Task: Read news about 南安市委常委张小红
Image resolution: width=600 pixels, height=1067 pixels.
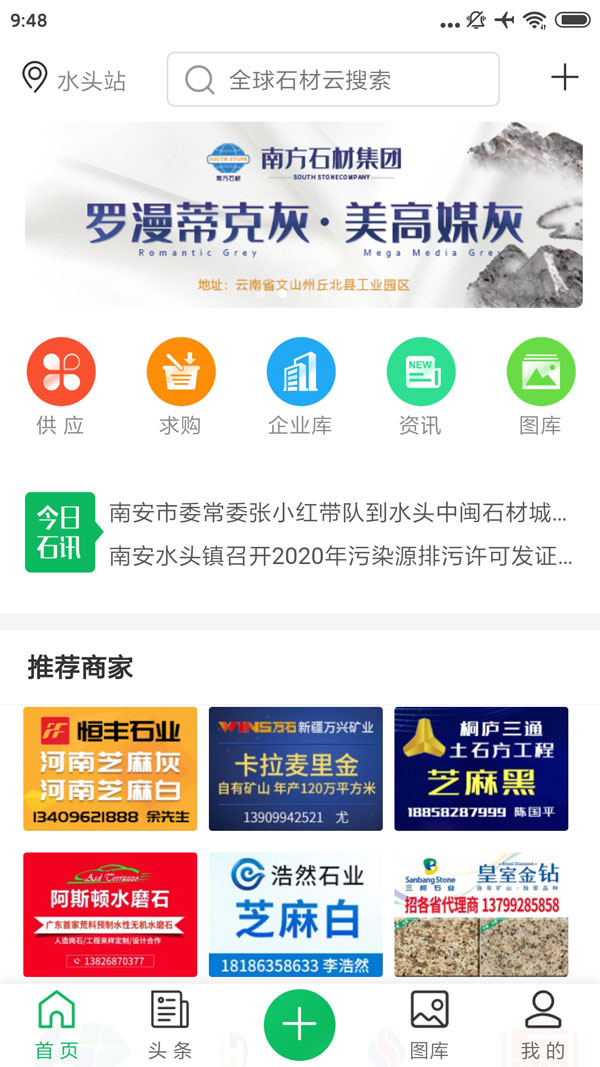Action: (x=338, y=514)
